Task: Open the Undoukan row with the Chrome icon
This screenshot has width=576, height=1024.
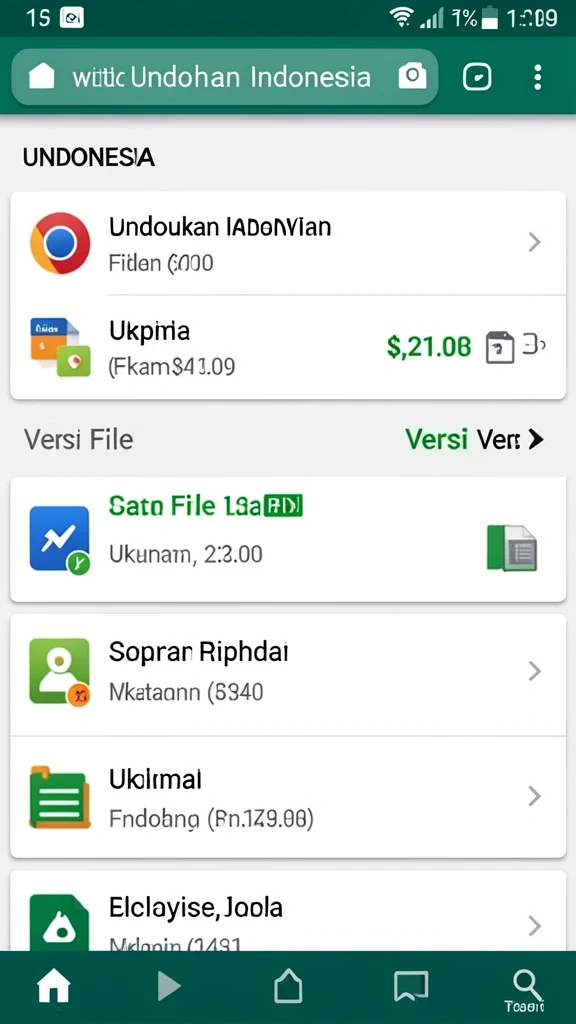Action: pos(288,244)
